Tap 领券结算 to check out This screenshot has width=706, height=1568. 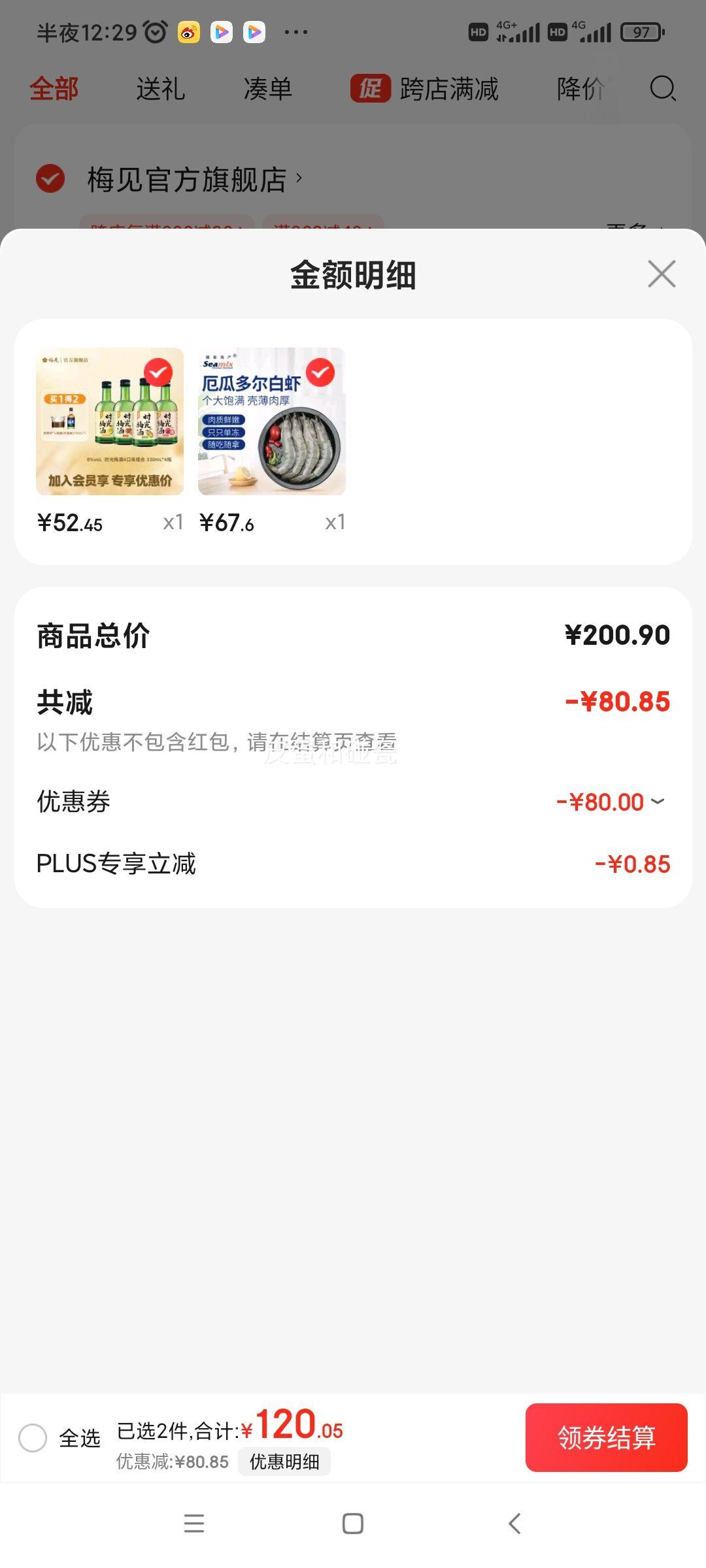pos(606,1437)
